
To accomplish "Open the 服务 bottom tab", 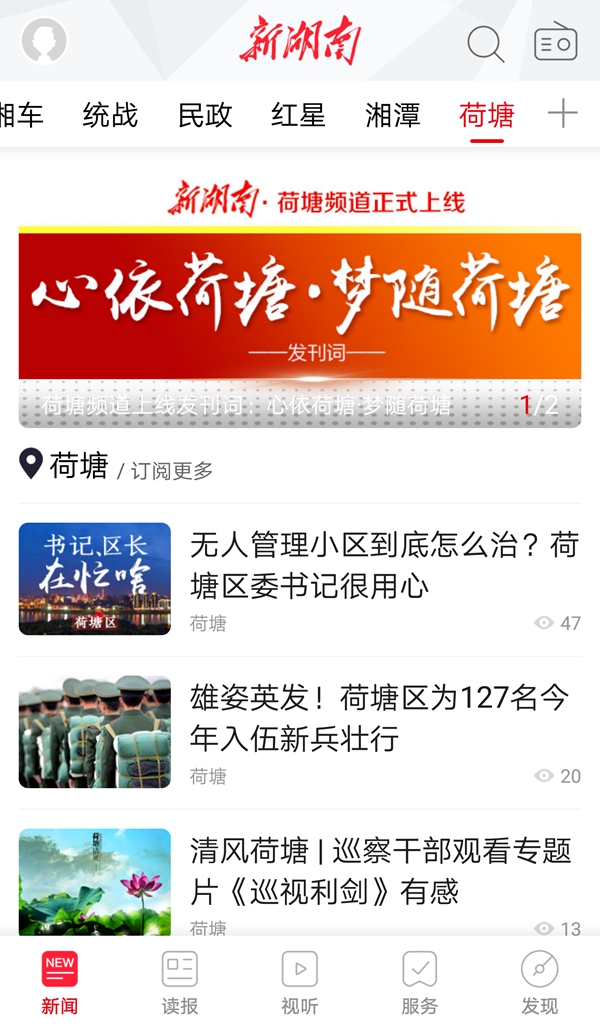I will point(419,983).
